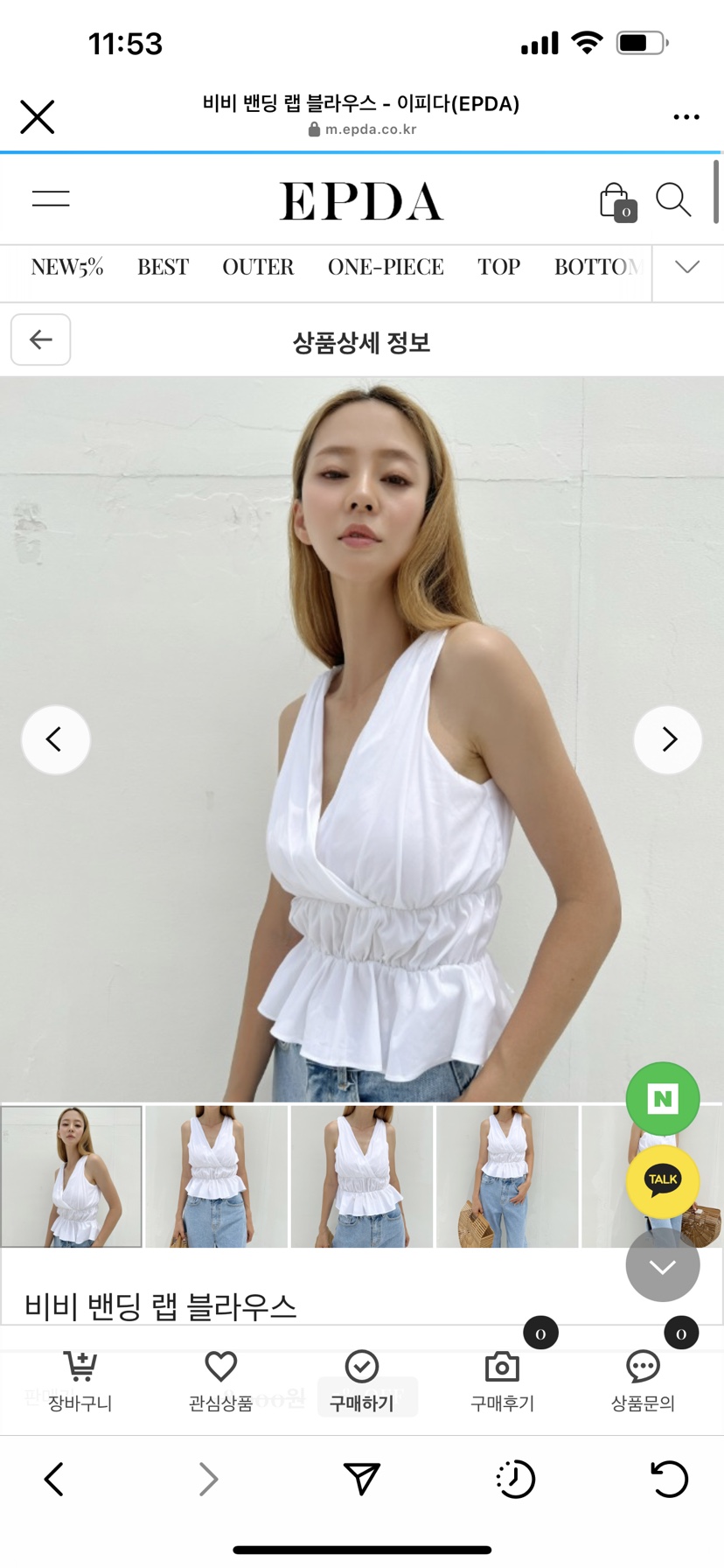
Task: Save to 관심상품 wishlist
Action: pos(220,1380)
